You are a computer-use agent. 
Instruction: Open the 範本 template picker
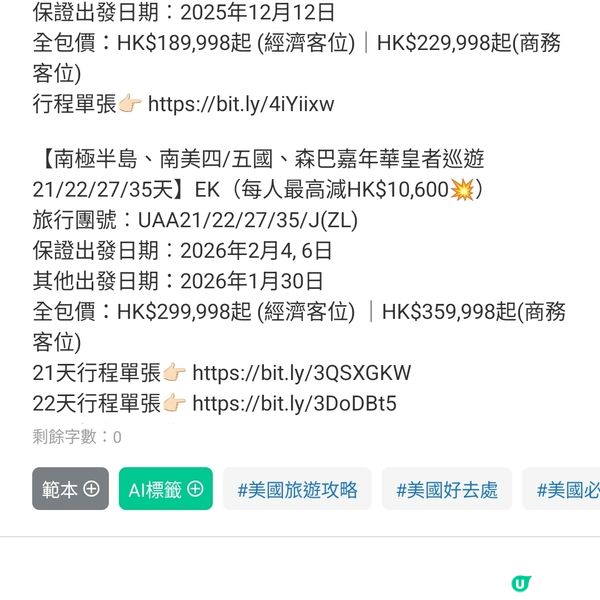[x=70, y=489]
